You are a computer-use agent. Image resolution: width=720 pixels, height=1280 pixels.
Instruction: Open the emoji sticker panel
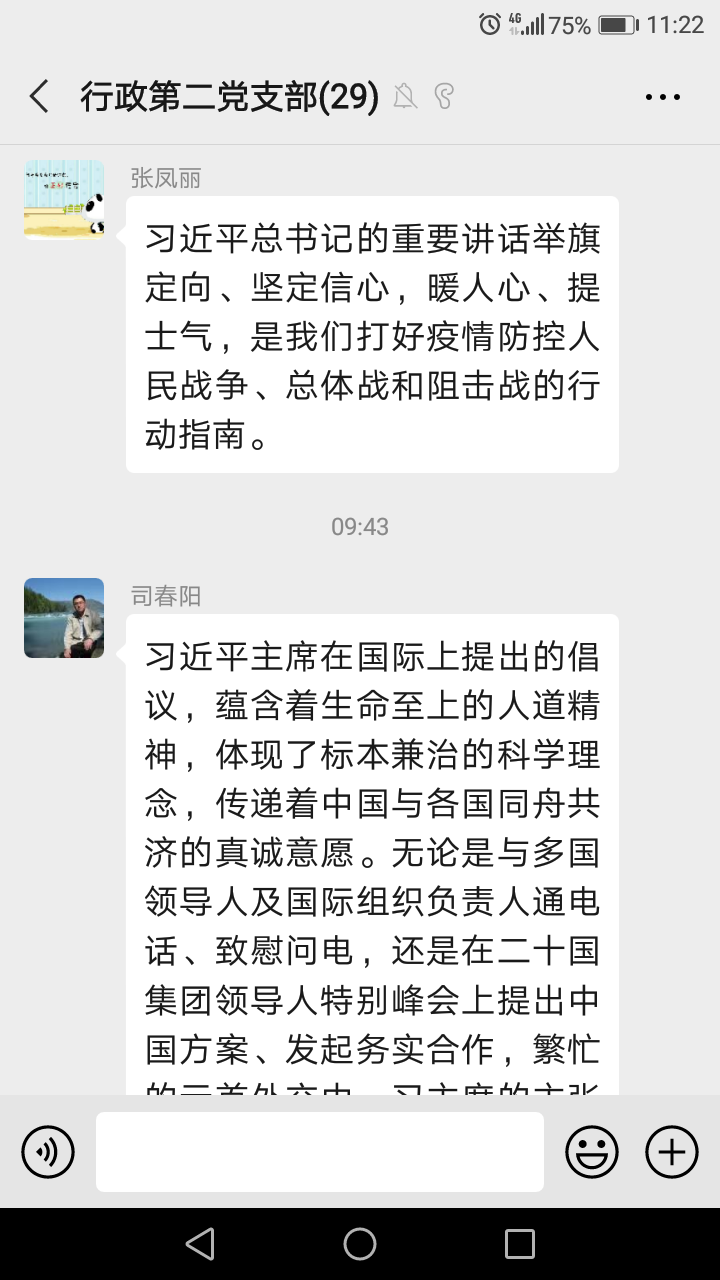[x=592, y=1152]
